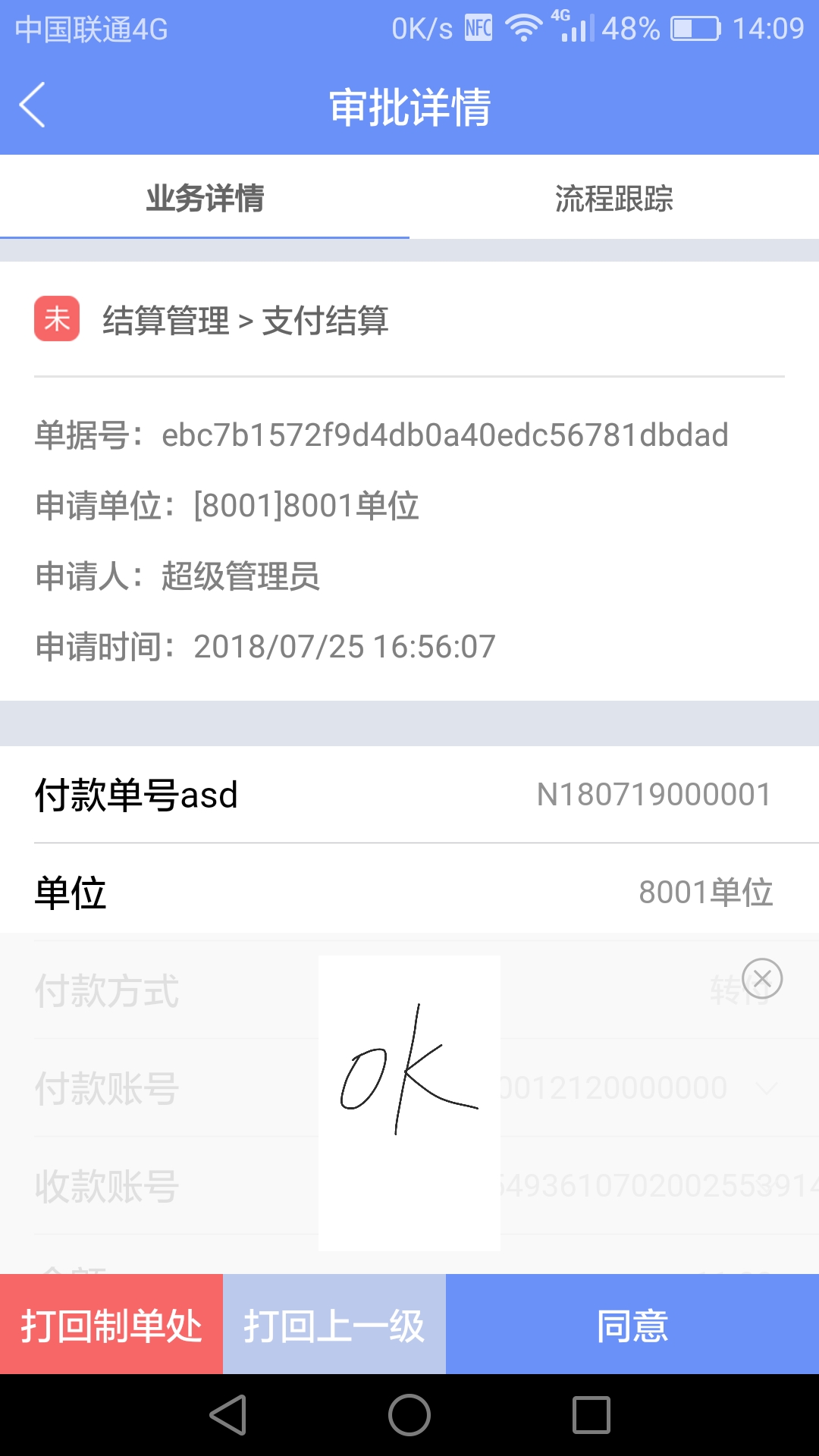This screenshot has height=1456, width=819.
Task: Close the handwritten signature overlay
Action: [762, 978]
